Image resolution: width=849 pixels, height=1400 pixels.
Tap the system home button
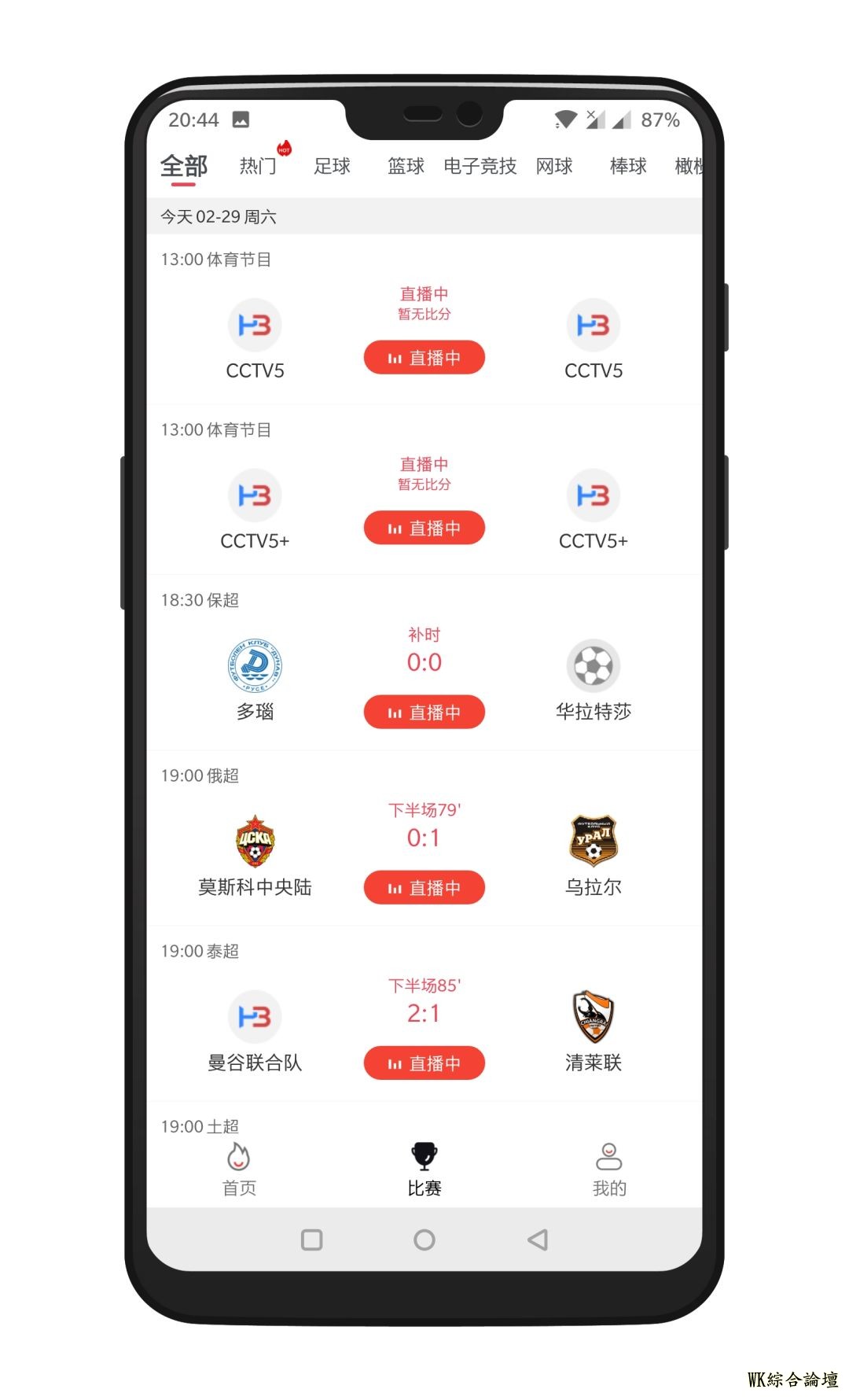coord(424,1240)
